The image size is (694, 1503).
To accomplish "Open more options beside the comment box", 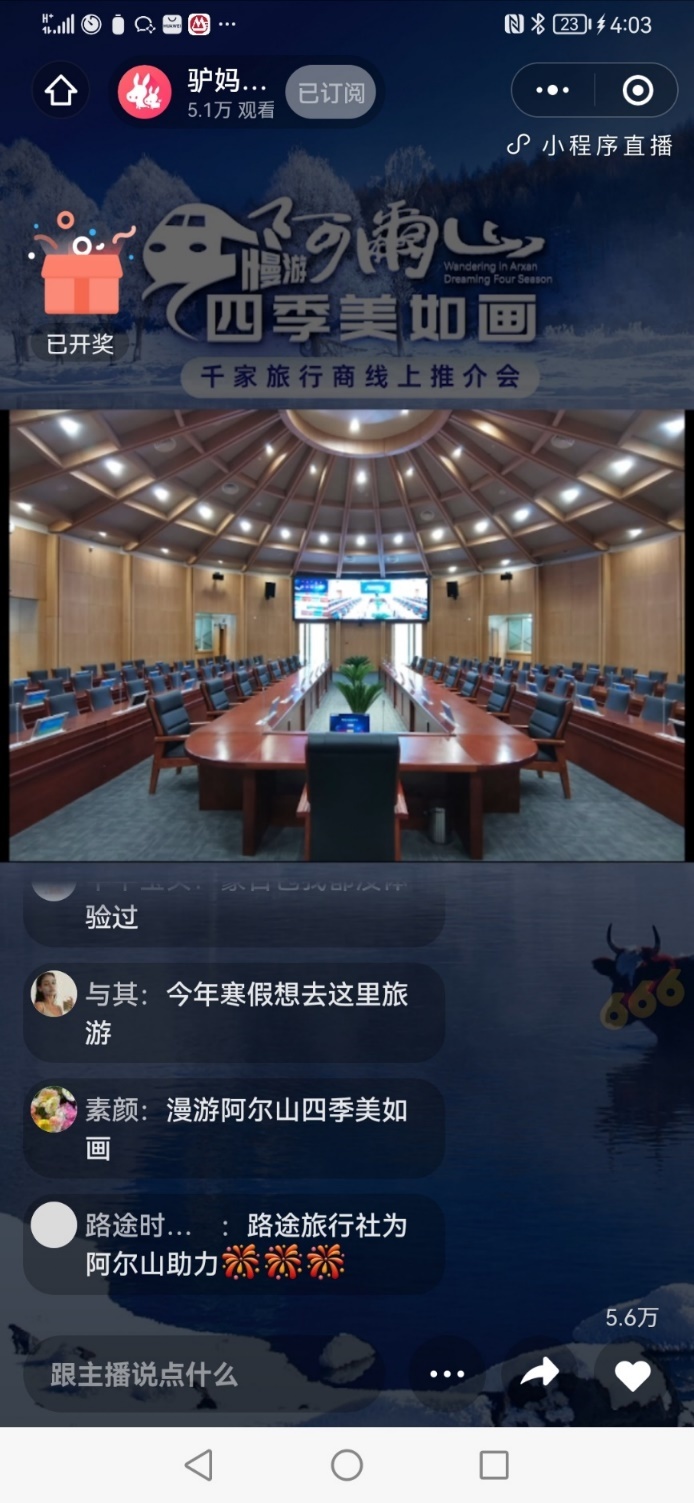I will pyautogui.click(x=447, y=1375).
